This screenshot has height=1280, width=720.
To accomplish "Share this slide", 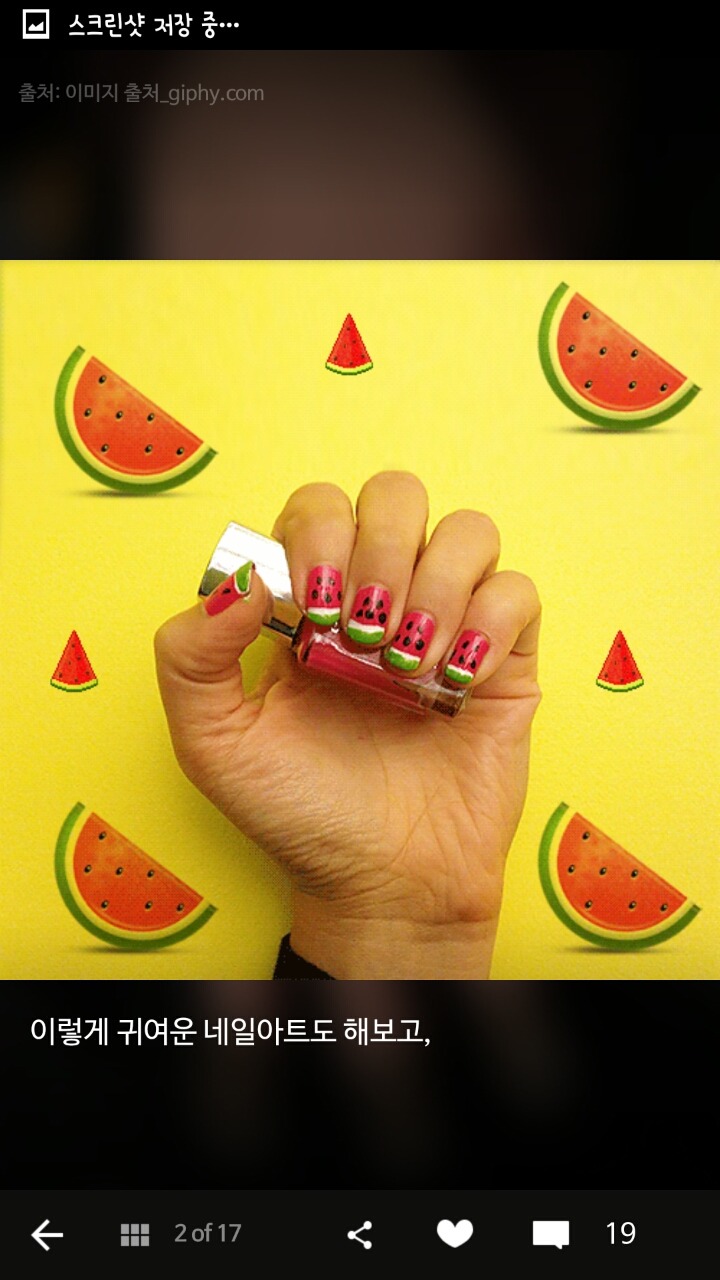I will pos(360,1235).
